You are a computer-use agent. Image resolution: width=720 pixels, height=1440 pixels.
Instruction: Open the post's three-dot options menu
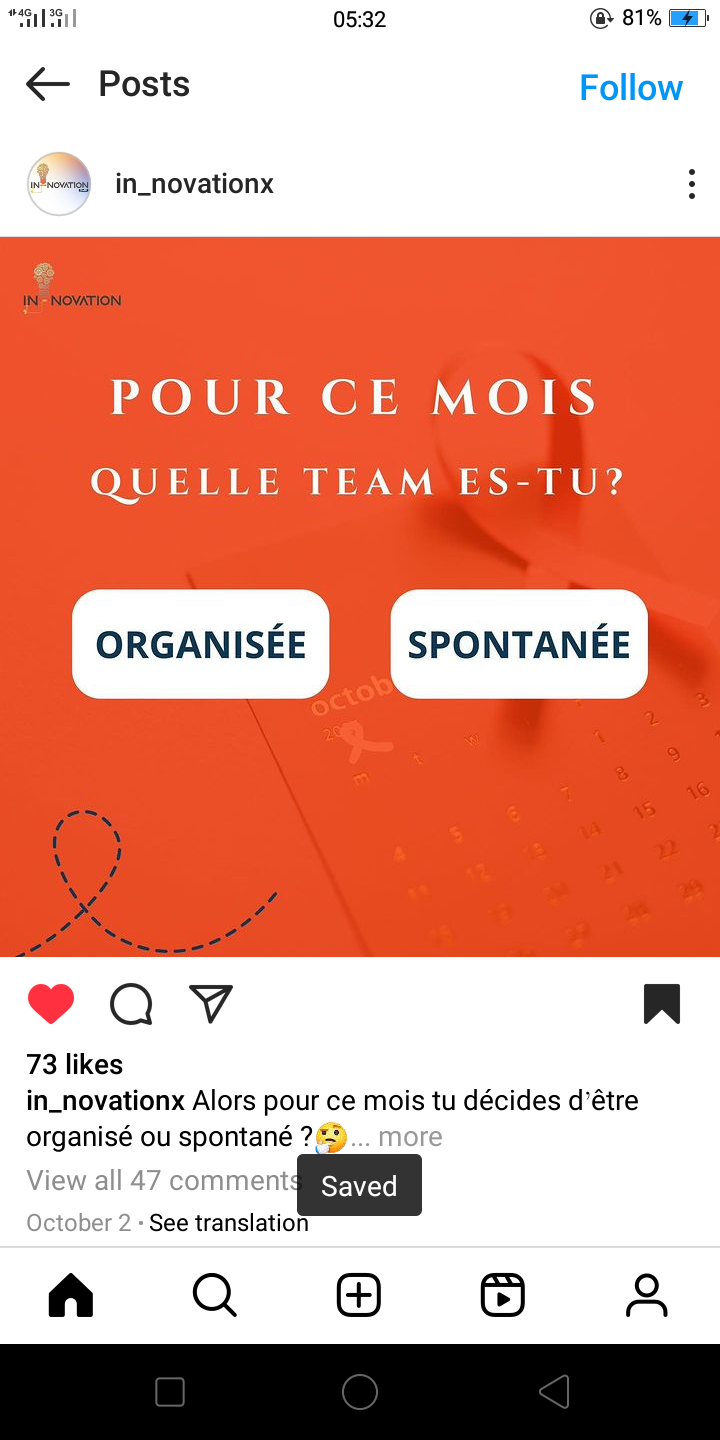tap(692, 184)
